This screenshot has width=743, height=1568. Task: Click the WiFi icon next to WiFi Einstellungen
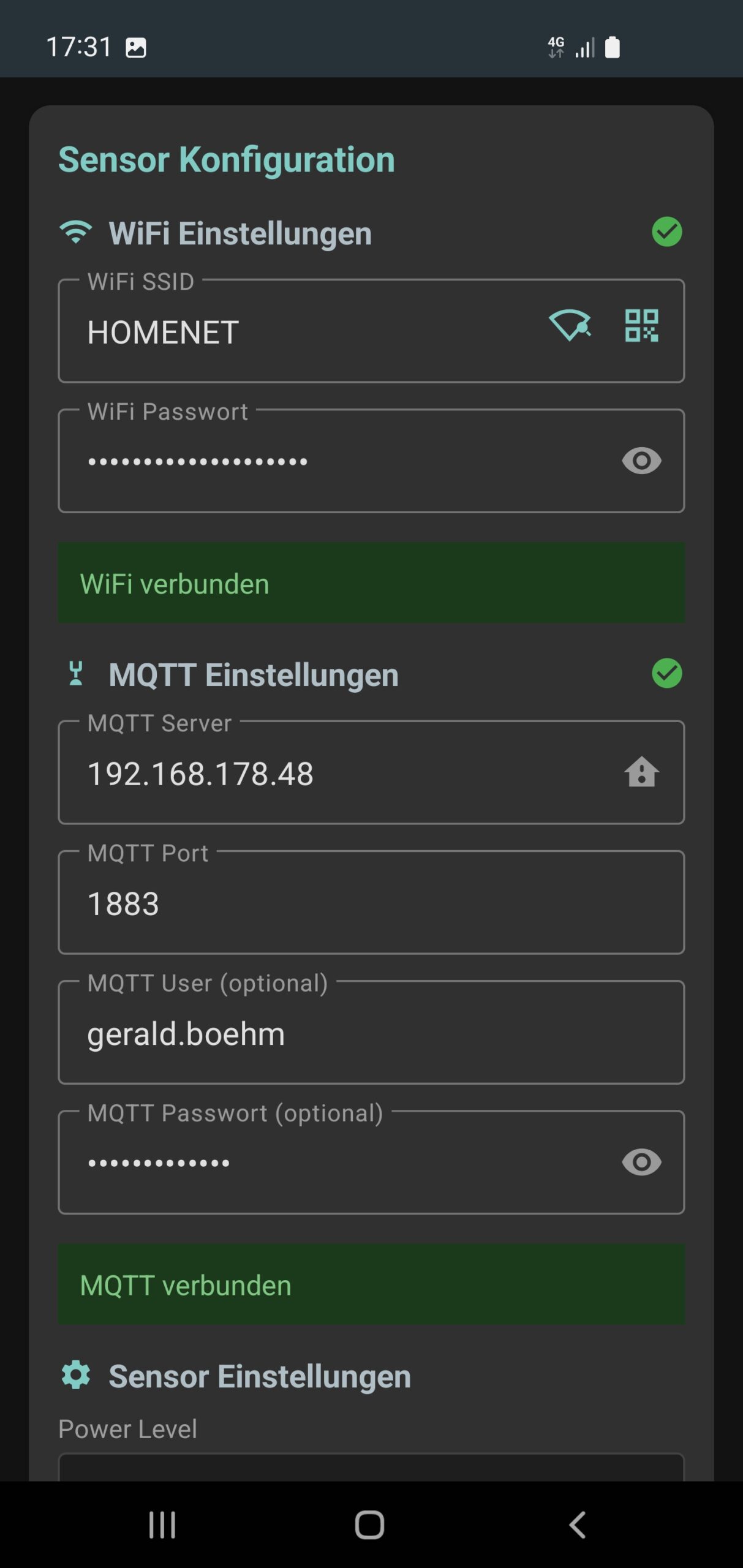[x=76, y=232]
